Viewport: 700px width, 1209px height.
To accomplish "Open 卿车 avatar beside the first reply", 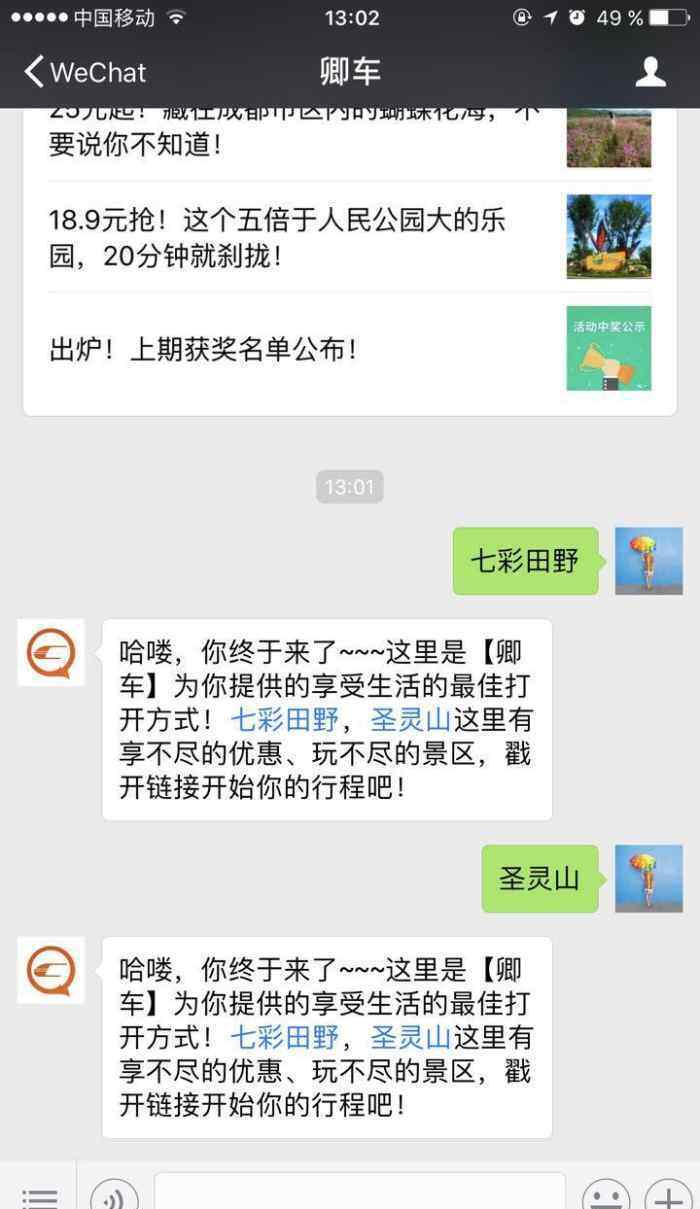I will (x=51, y=652).
